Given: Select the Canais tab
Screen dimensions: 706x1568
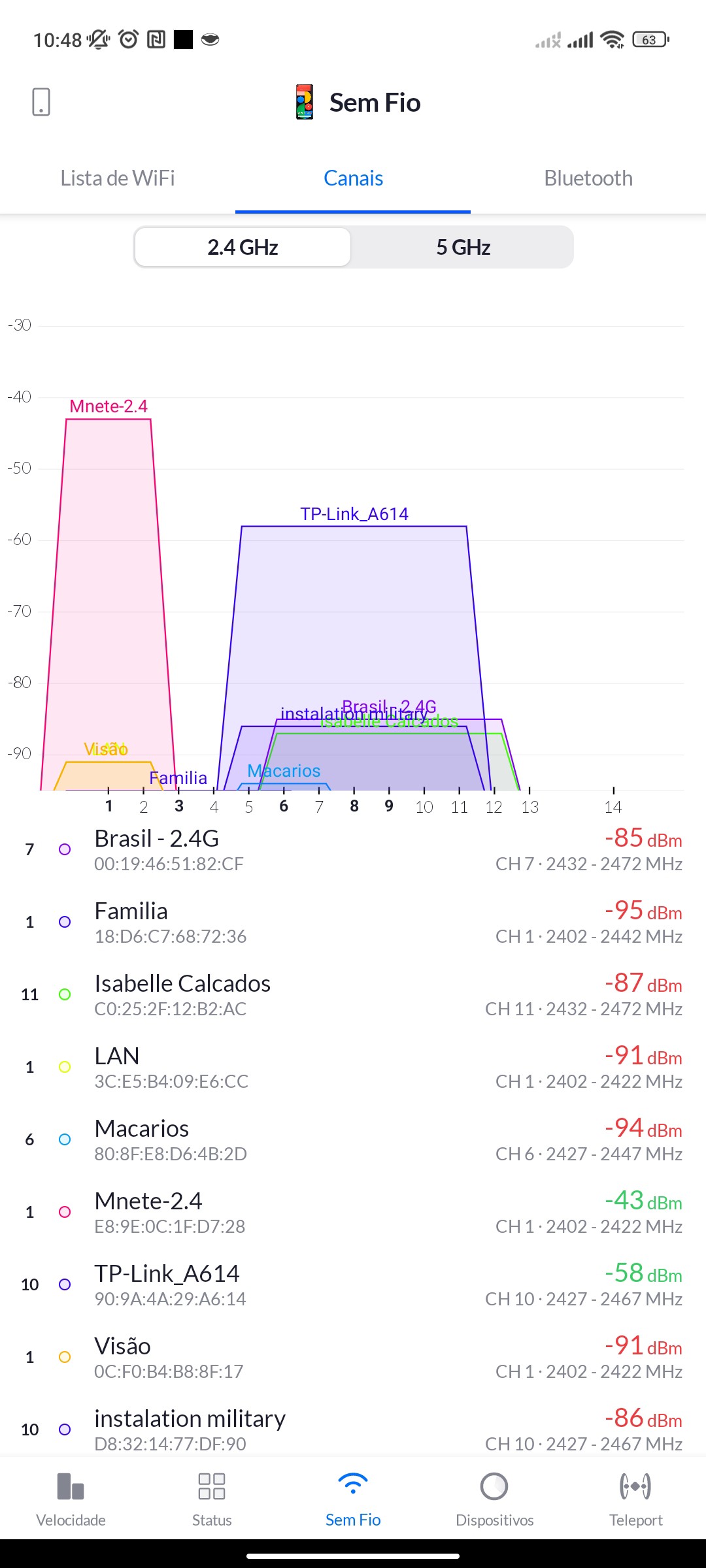Looking at the screenshot, I should 353,178.
